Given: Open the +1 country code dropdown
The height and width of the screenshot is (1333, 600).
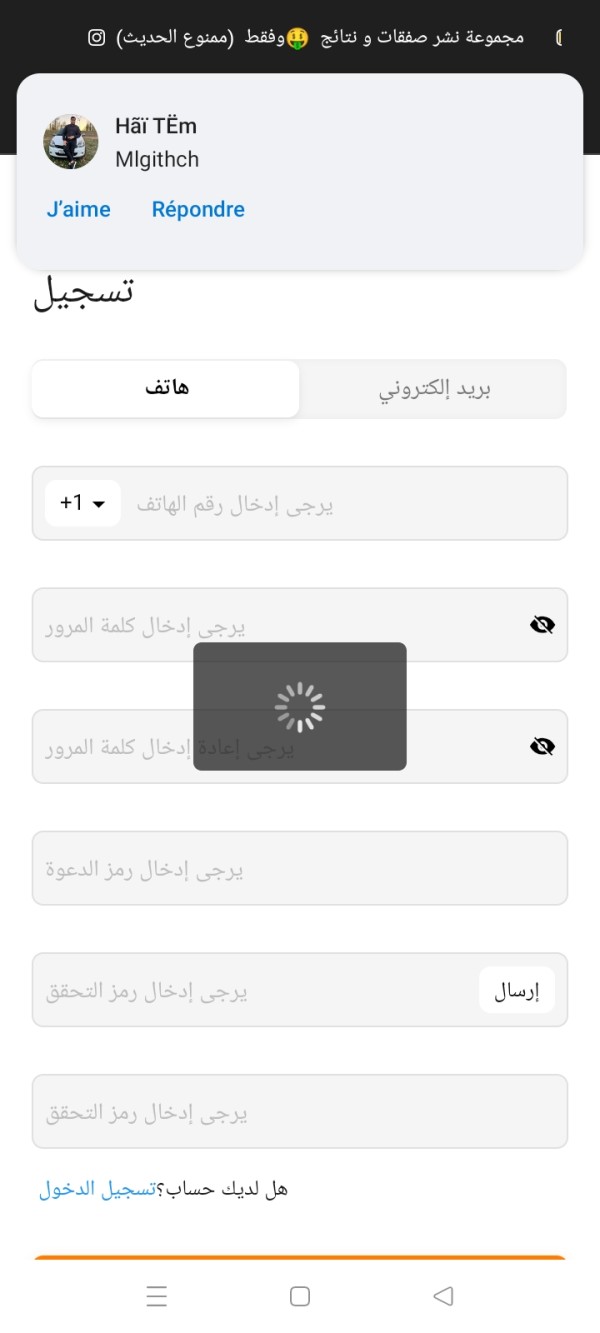Looking at the screenshot, I should click(83, 503).
